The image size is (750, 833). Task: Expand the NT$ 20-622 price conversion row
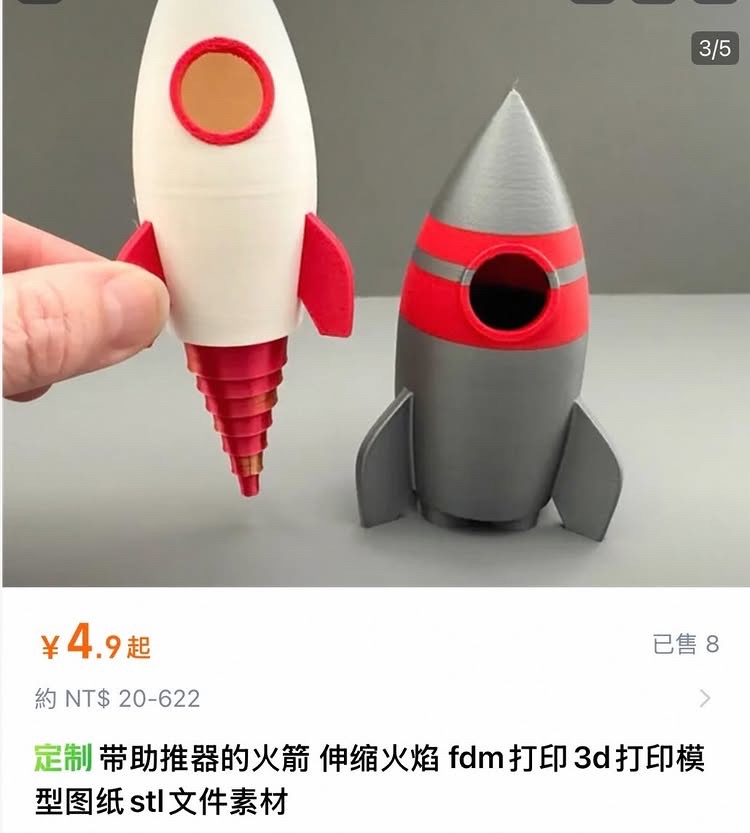pos(704,698)
